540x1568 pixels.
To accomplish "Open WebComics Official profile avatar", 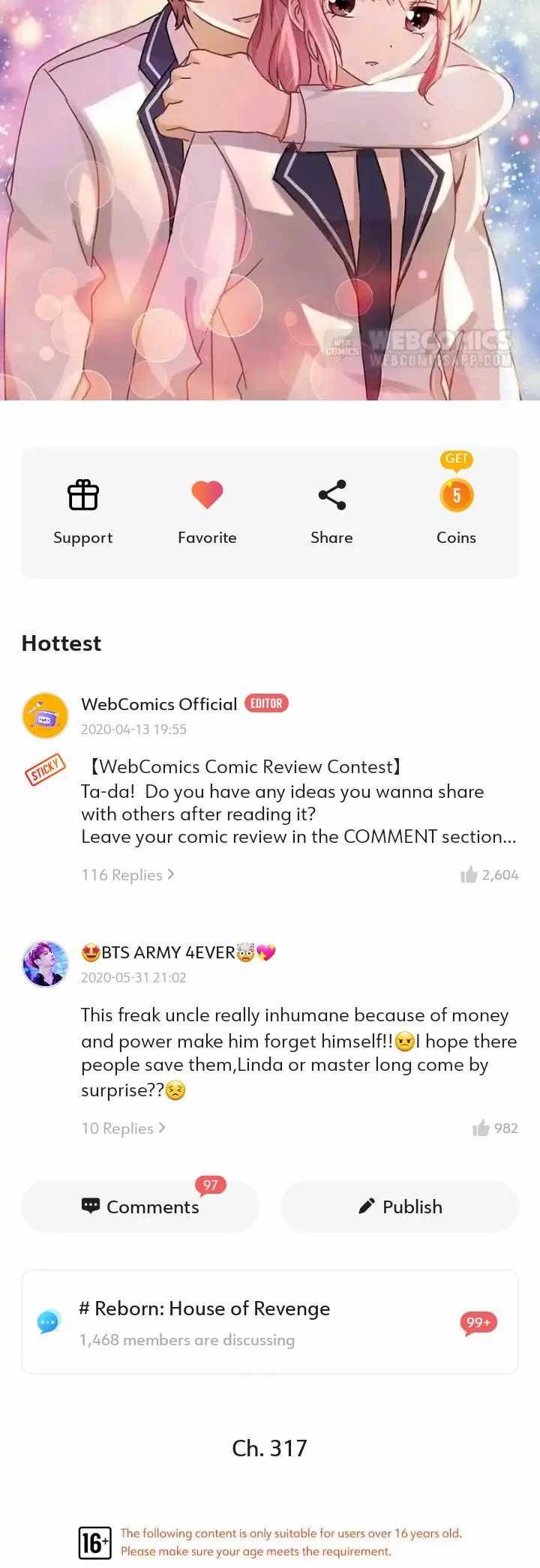I will click(45, 715).
